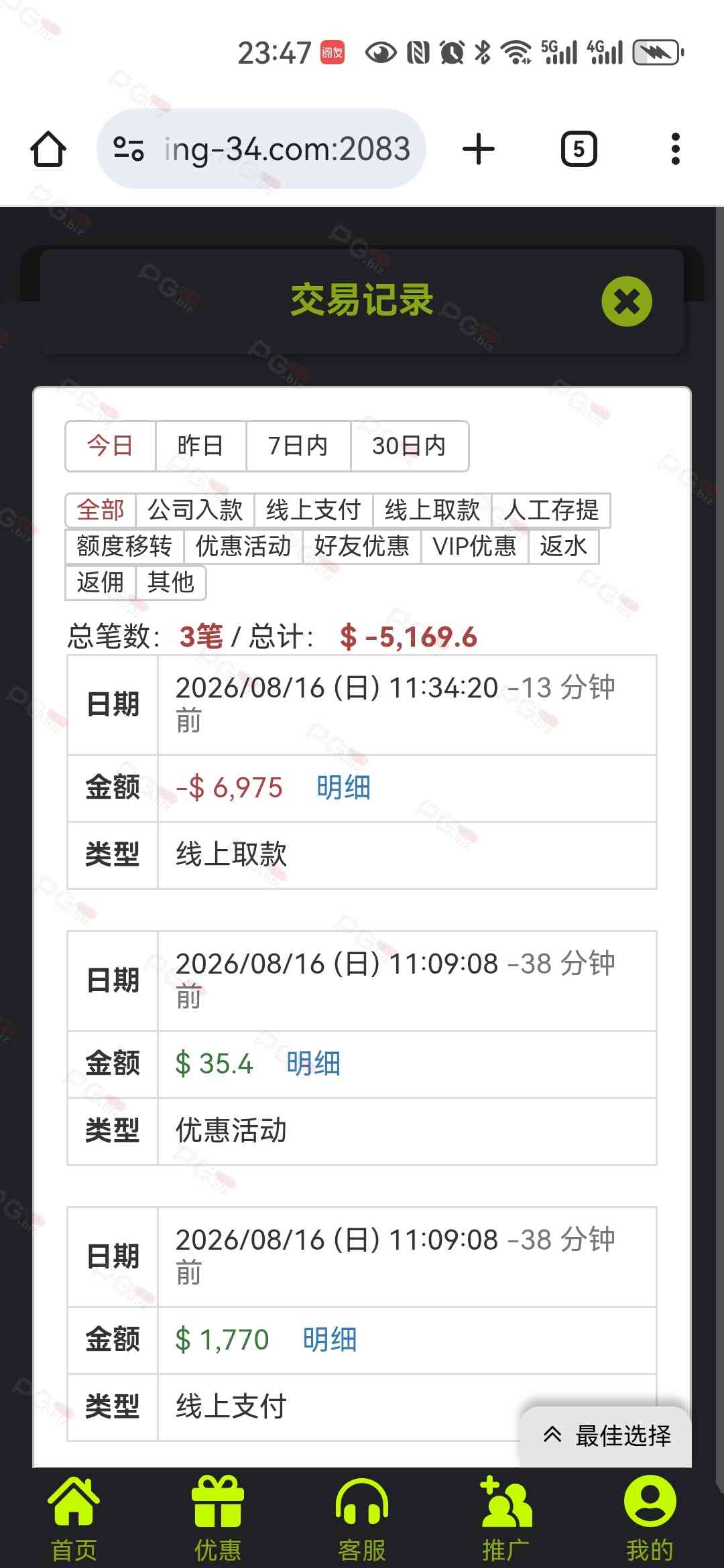Viewport: 724px width, 1568px height.
Task: Choose the VIP优惠 filter
Action: click(475, 547)
